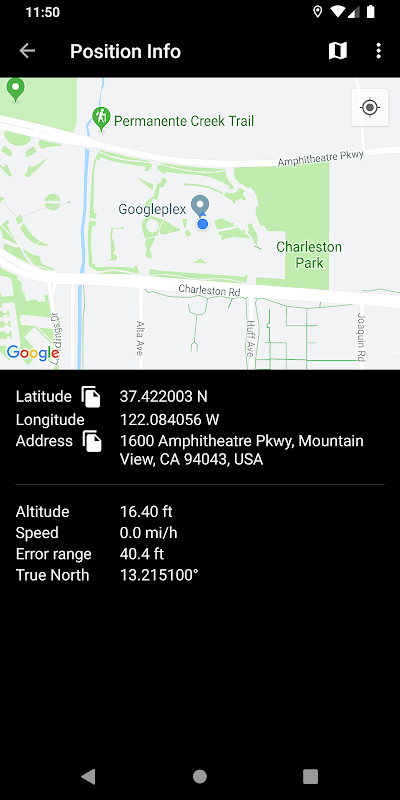This screenshot has width=400, height=800.
Task: Open the recent apps view
Action: tap(310, 776)
